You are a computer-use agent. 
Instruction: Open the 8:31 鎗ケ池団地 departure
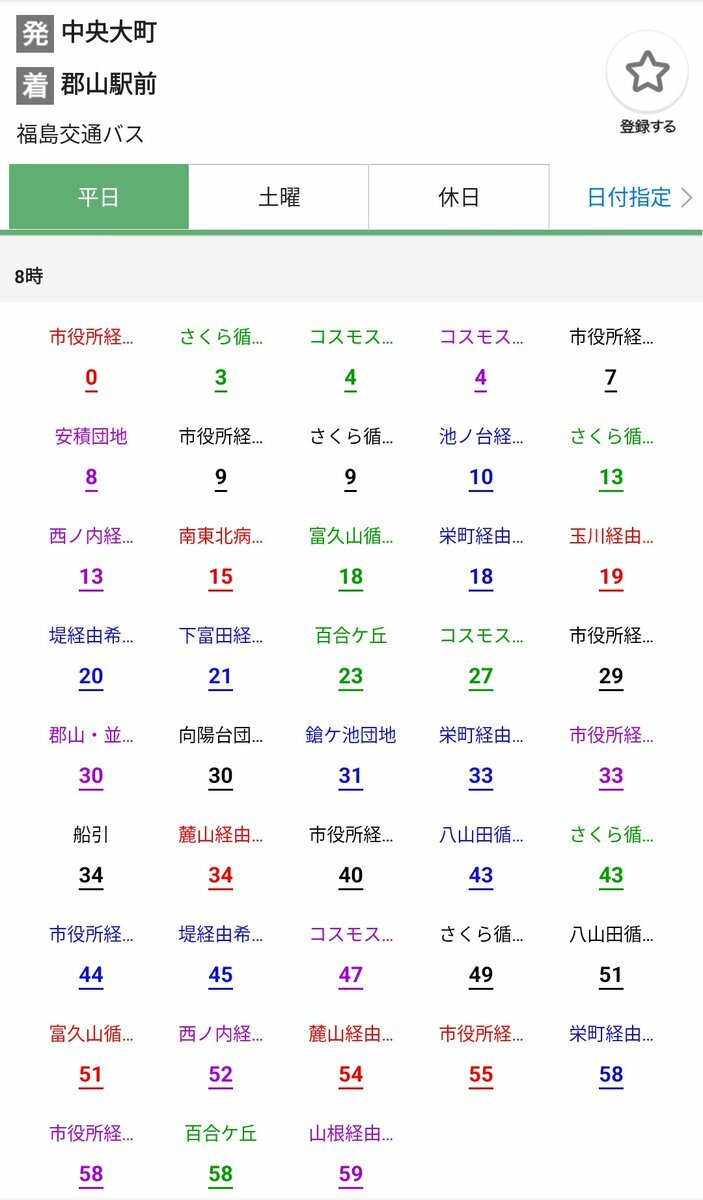351,756
